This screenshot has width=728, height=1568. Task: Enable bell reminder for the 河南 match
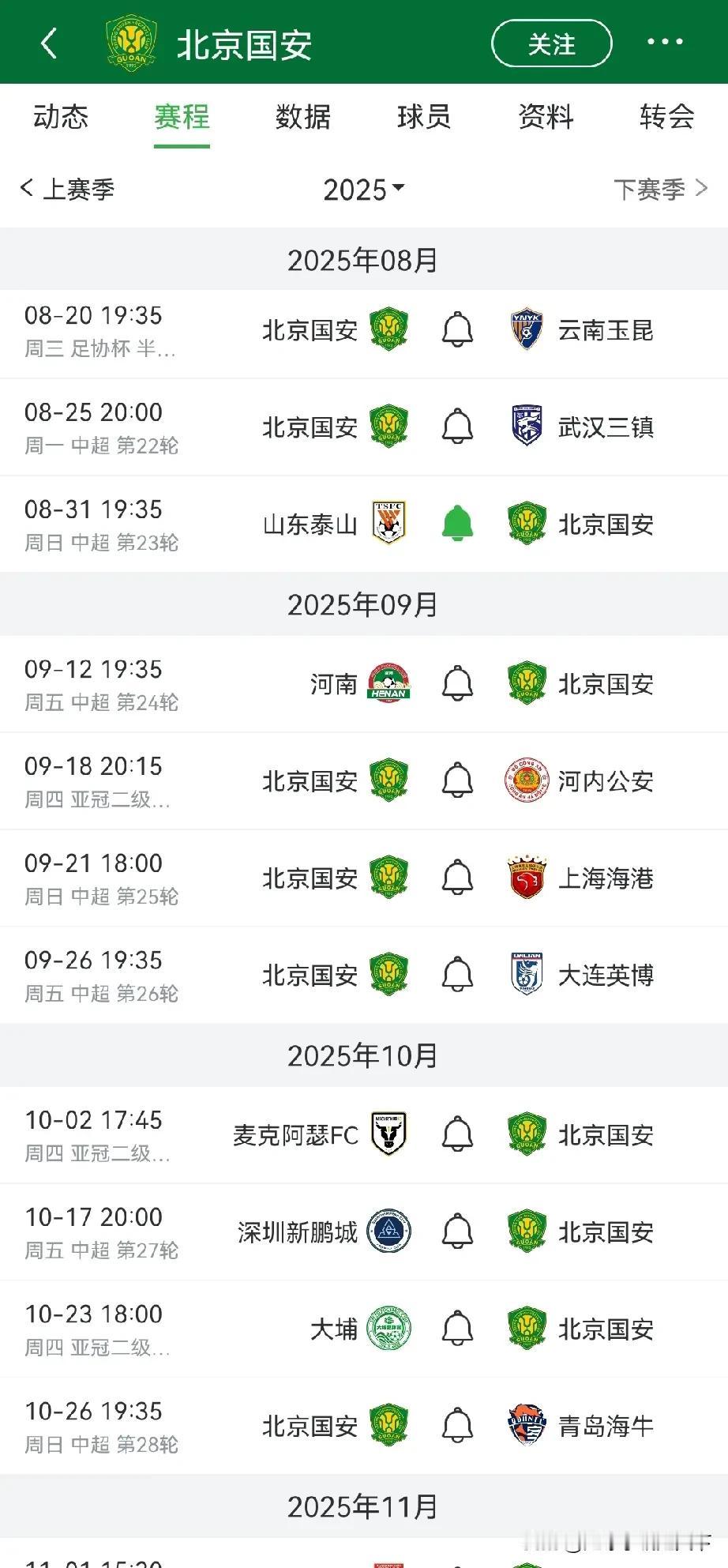click(x=457, y=684)
